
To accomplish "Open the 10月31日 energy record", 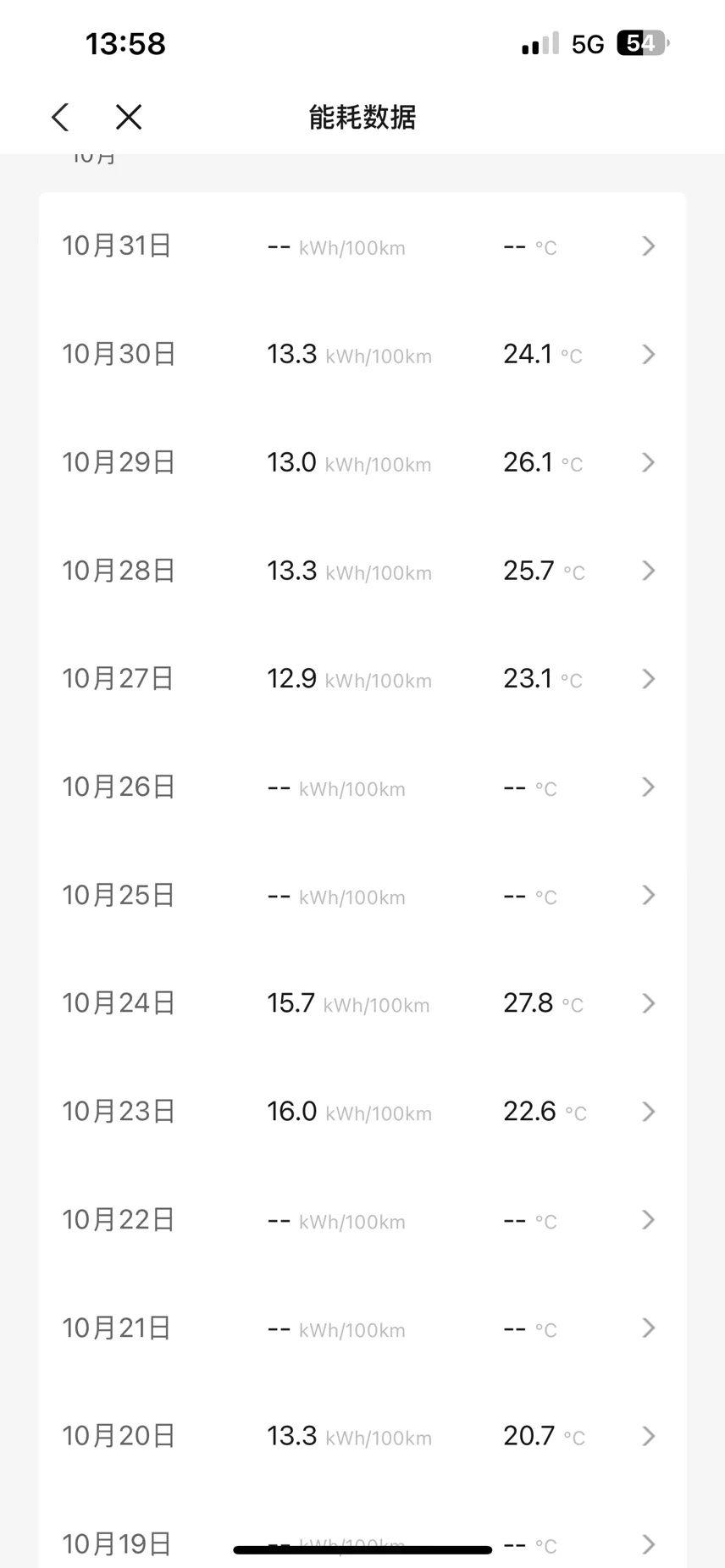I will [362, 246].
